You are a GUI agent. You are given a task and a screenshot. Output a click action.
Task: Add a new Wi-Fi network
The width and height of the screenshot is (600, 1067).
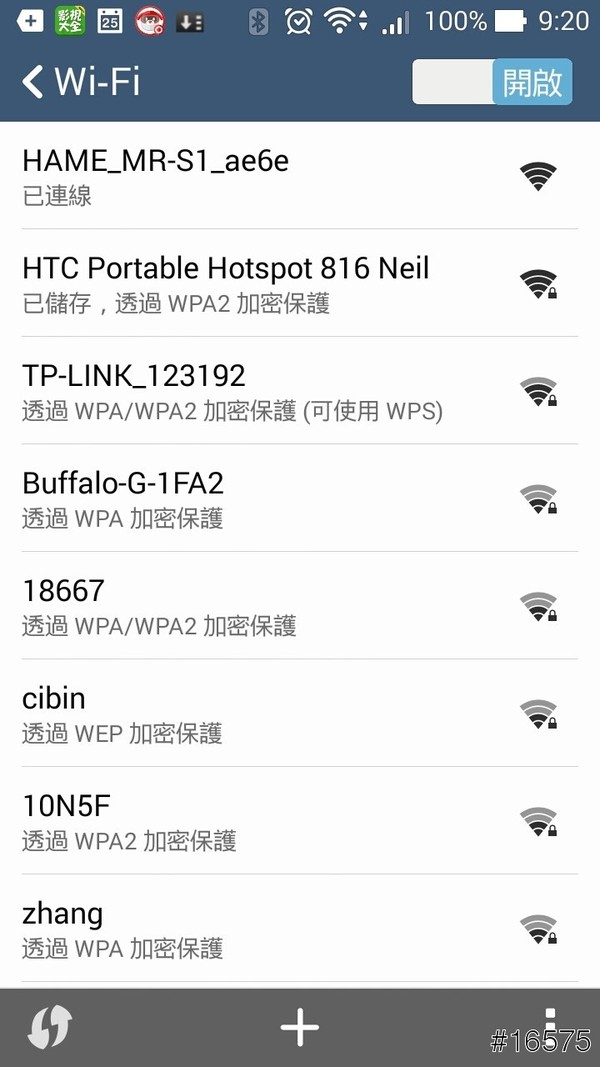[x=299, y=1027]
